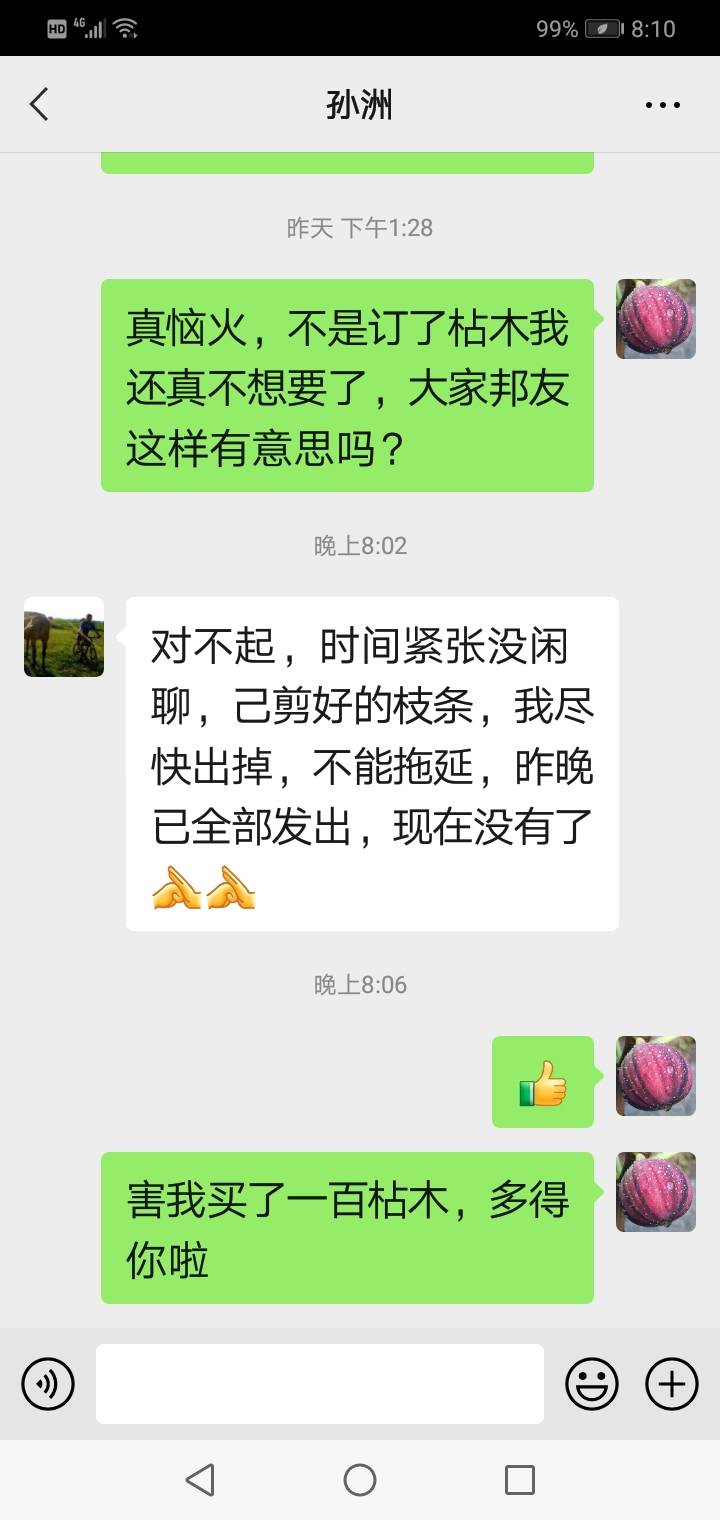This screenshot has height=1520, width=720.
Task: Go back from the 孙洲 chat
Action: pyautogui.click(x=39, y=104)
